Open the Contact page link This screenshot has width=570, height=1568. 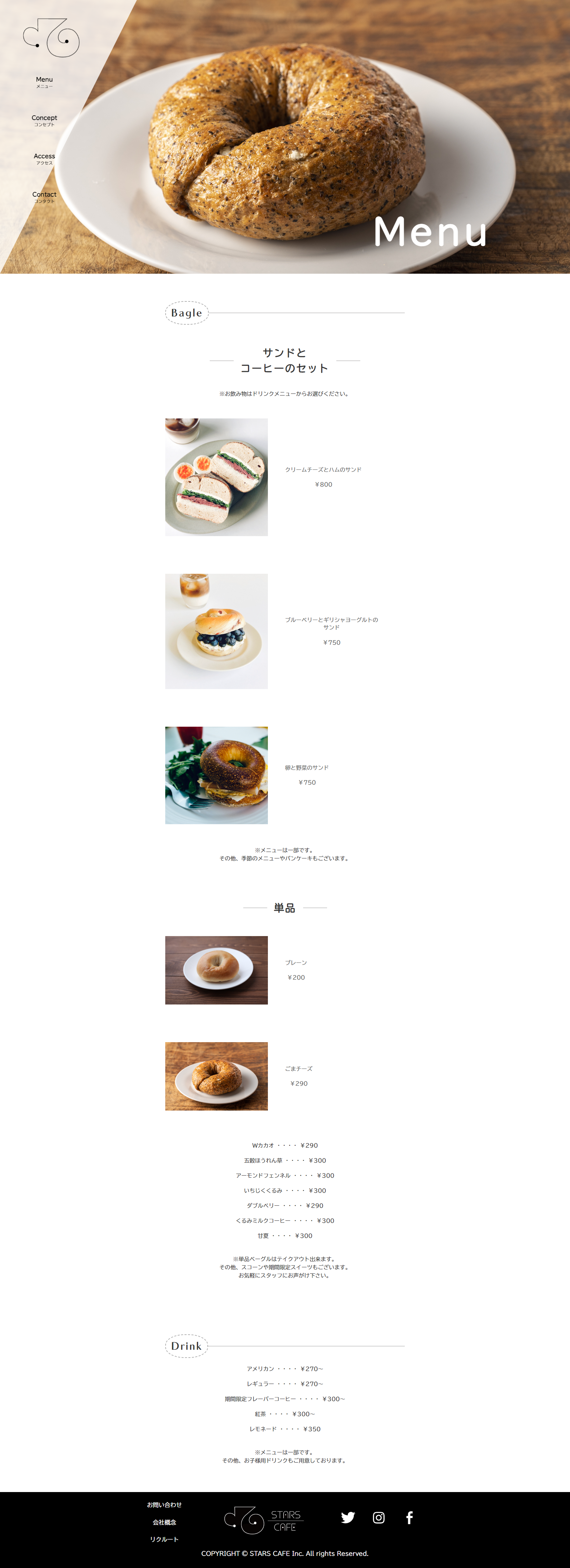click(x=44, y=197)
